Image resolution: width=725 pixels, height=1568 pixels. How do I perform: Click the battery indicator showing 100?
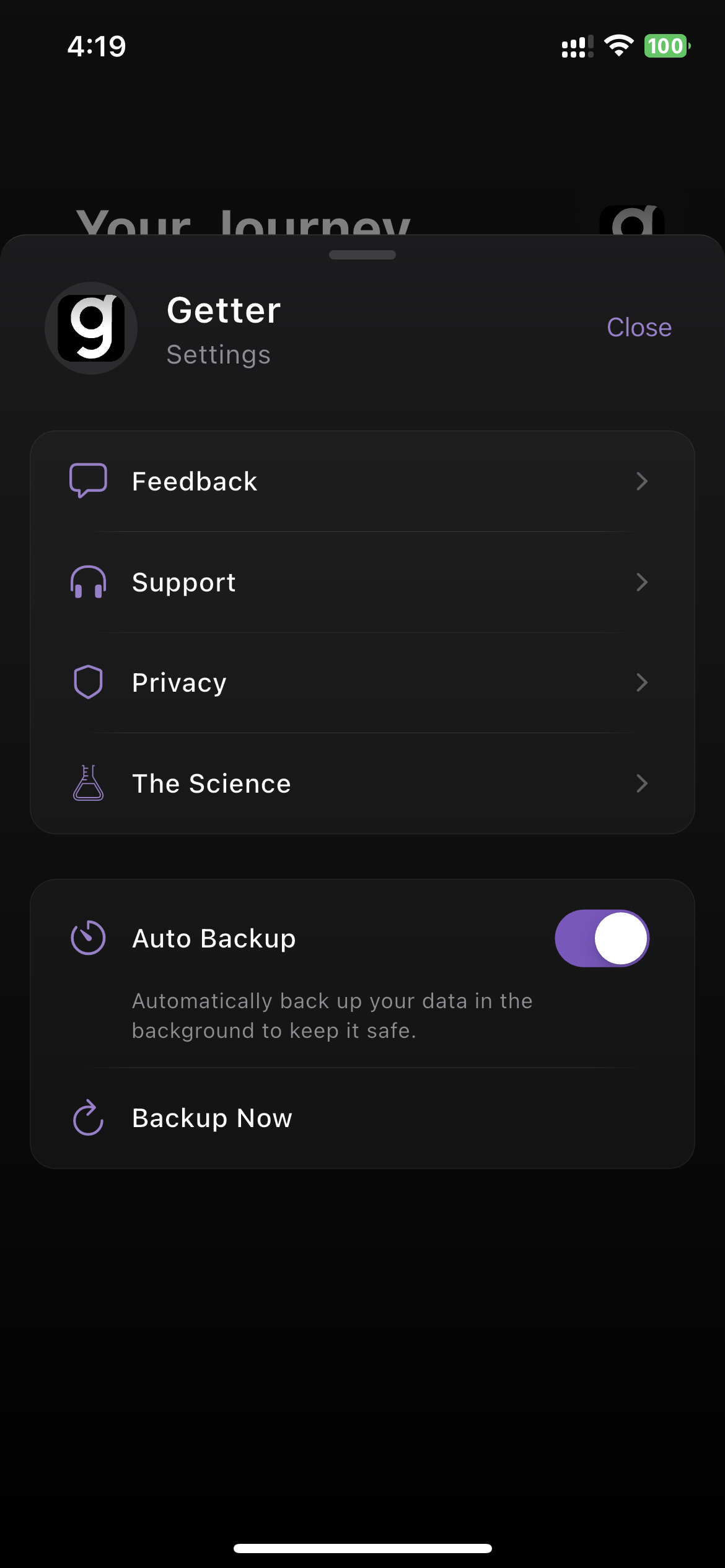tap(666, 46)
